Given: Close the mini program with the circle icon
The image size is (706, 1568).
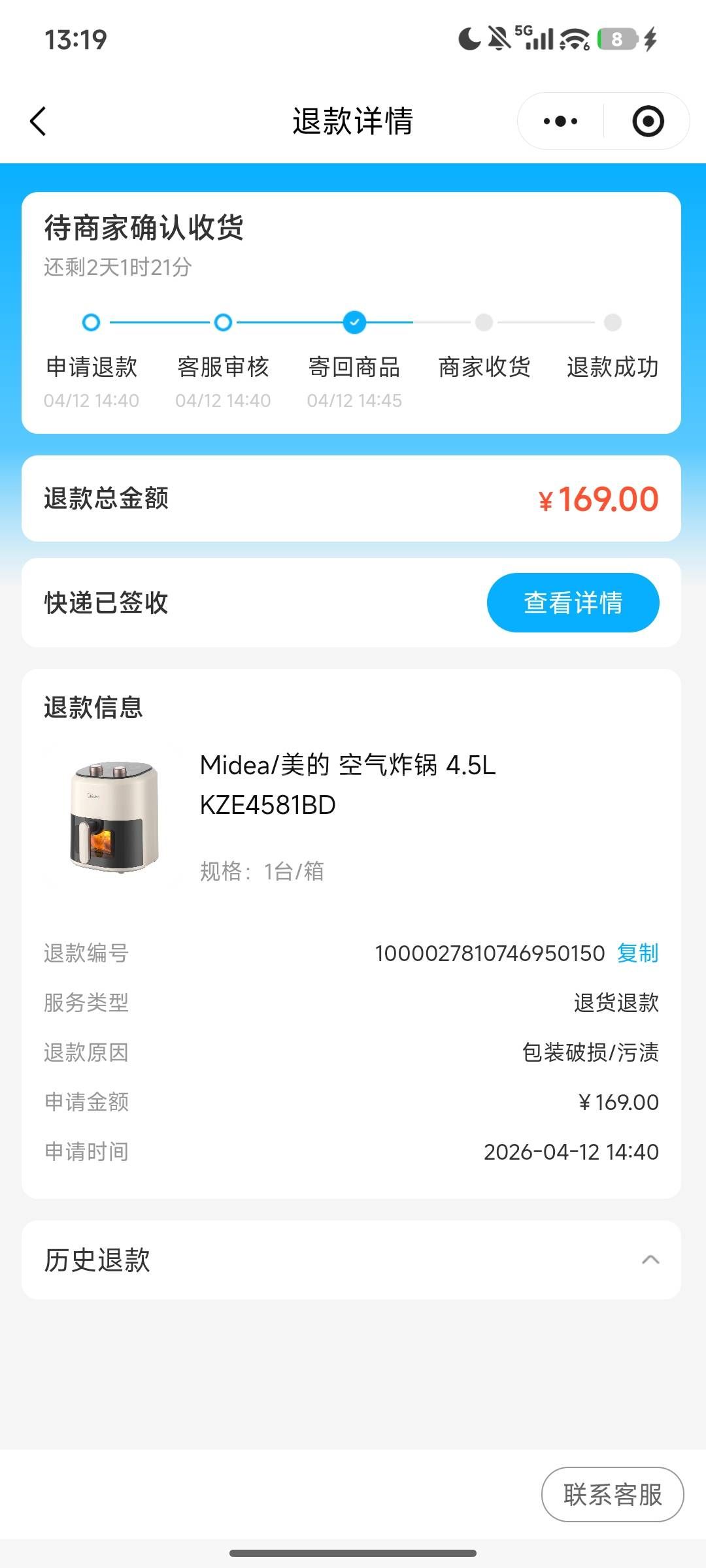Looking at the screenshot, I should point(648,122).
